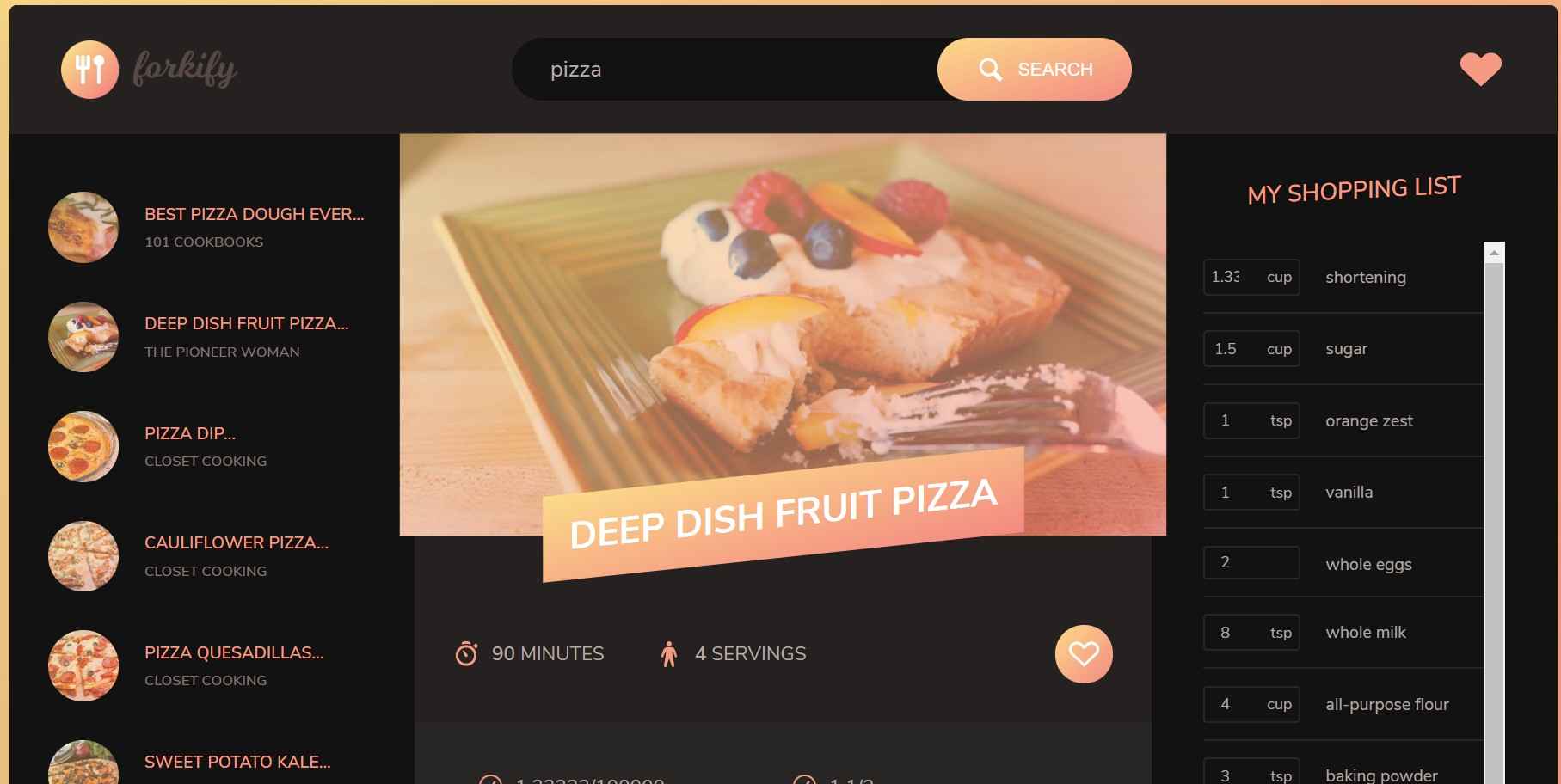Open the favorites heart in the header
Image resolution: width=1561 pixels, height=784 pixels.
tap(1480, 69)
